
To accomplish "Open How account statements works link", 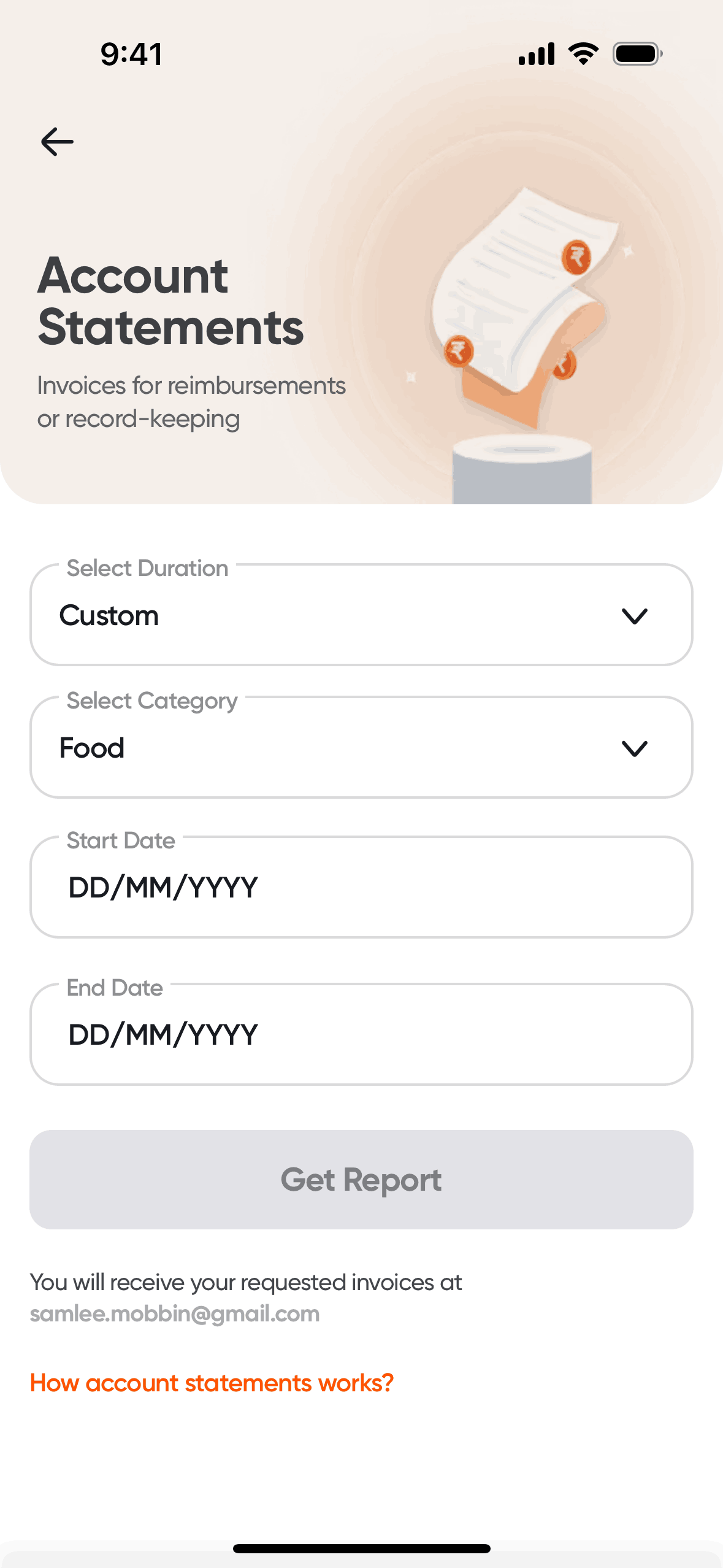I will click(212, 1383).
